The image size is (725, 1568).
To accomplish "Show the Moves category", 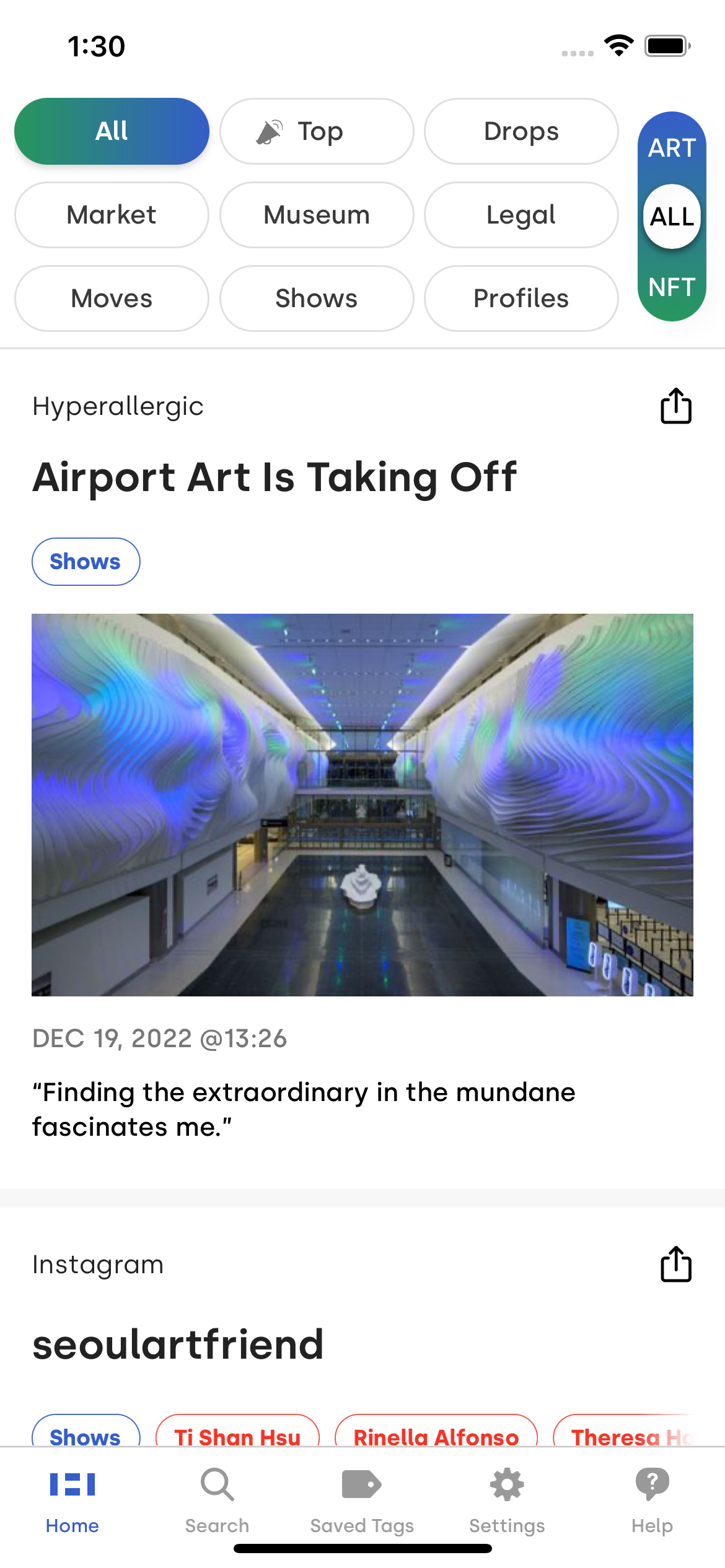I will (x=112, y=298).
